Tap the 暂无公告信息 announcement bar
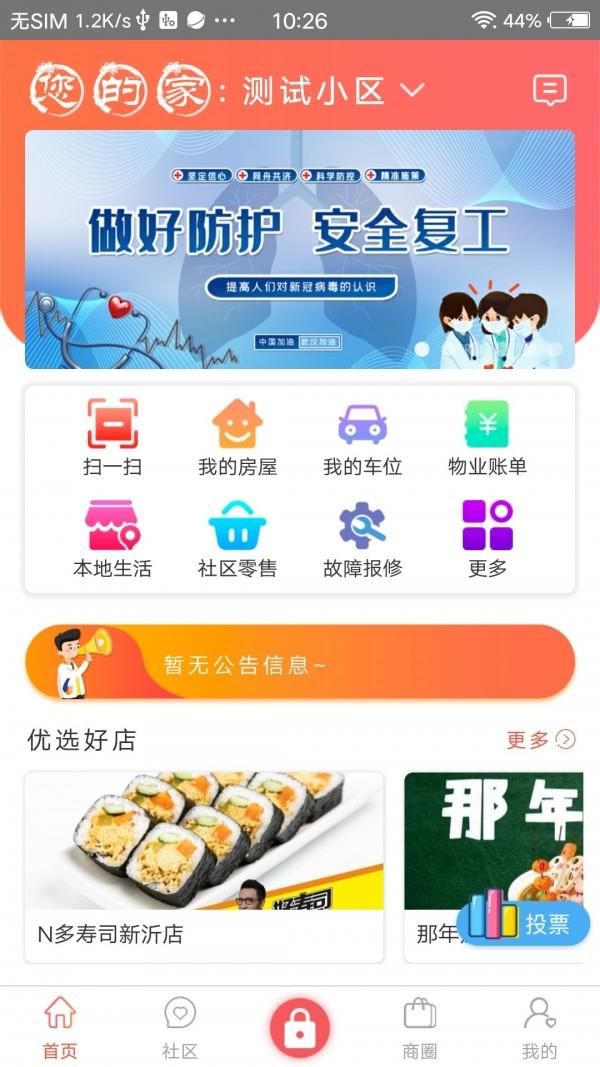Viewport: 600px width, 1067px height. [300, 663]
